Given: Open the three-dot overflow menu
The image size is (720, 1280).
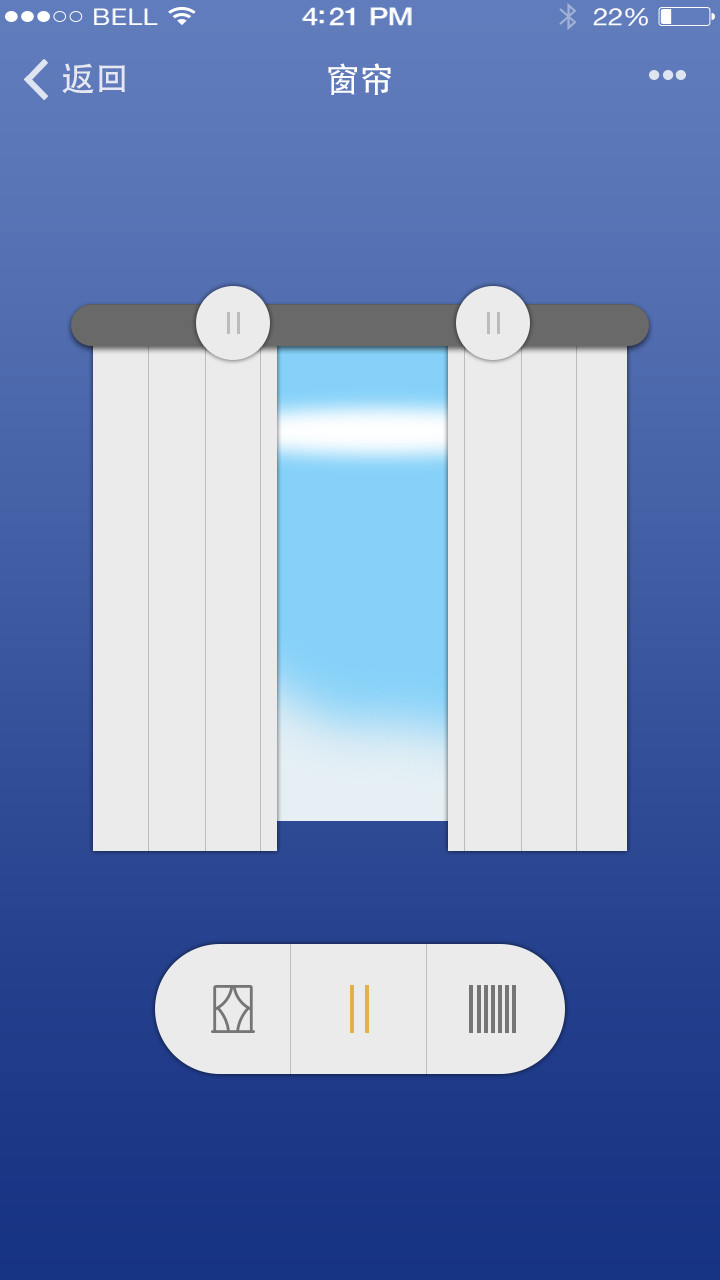Looking at the screenshot, I should click(667, 75).
